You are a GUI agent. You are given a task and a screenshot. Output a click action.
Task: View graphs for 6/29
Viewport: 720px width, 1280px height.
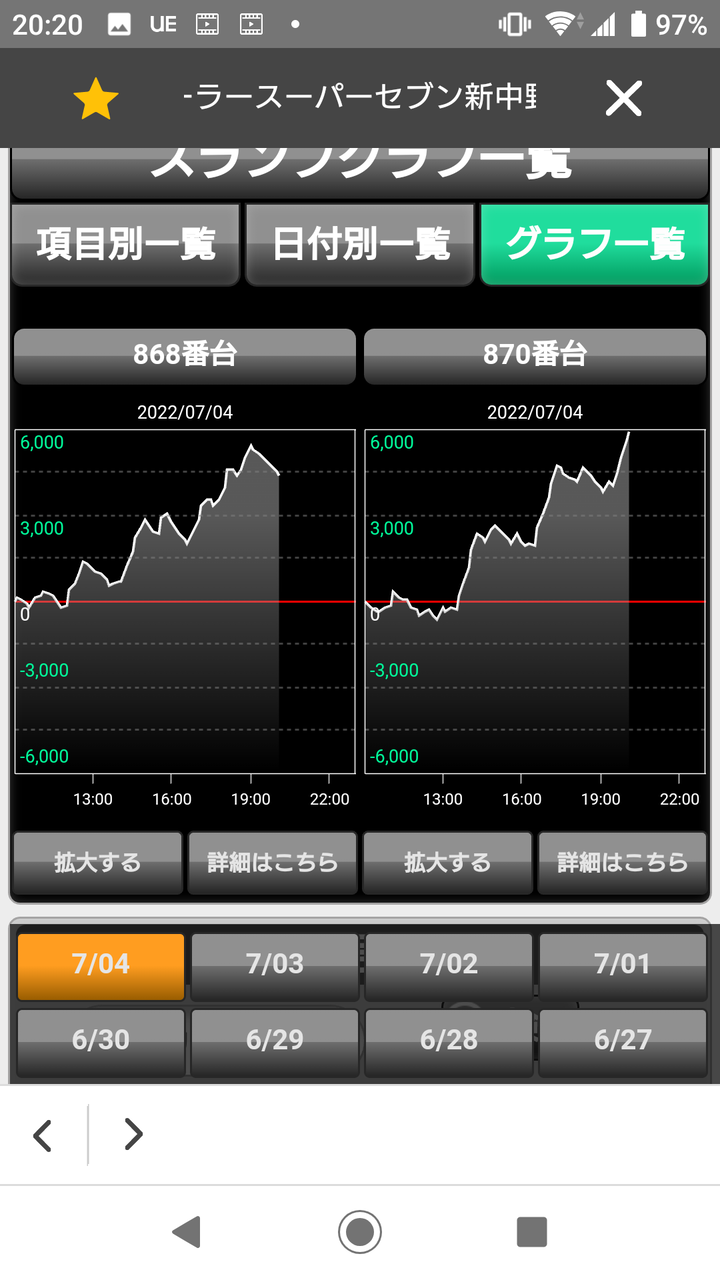click(x=275, y=1042)
